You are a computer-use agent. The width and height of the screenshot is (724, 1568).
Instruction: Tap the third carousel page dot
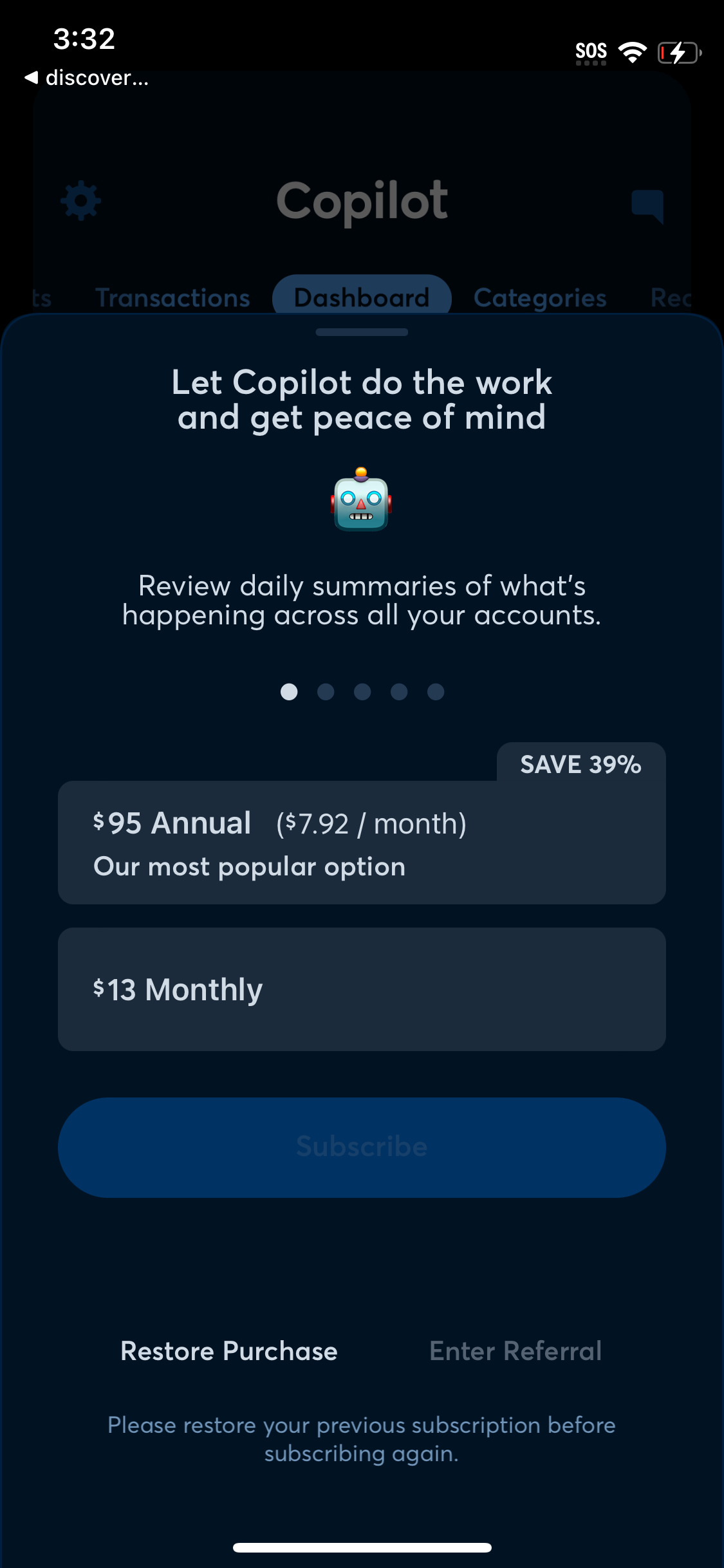click(x=362, y=692)
